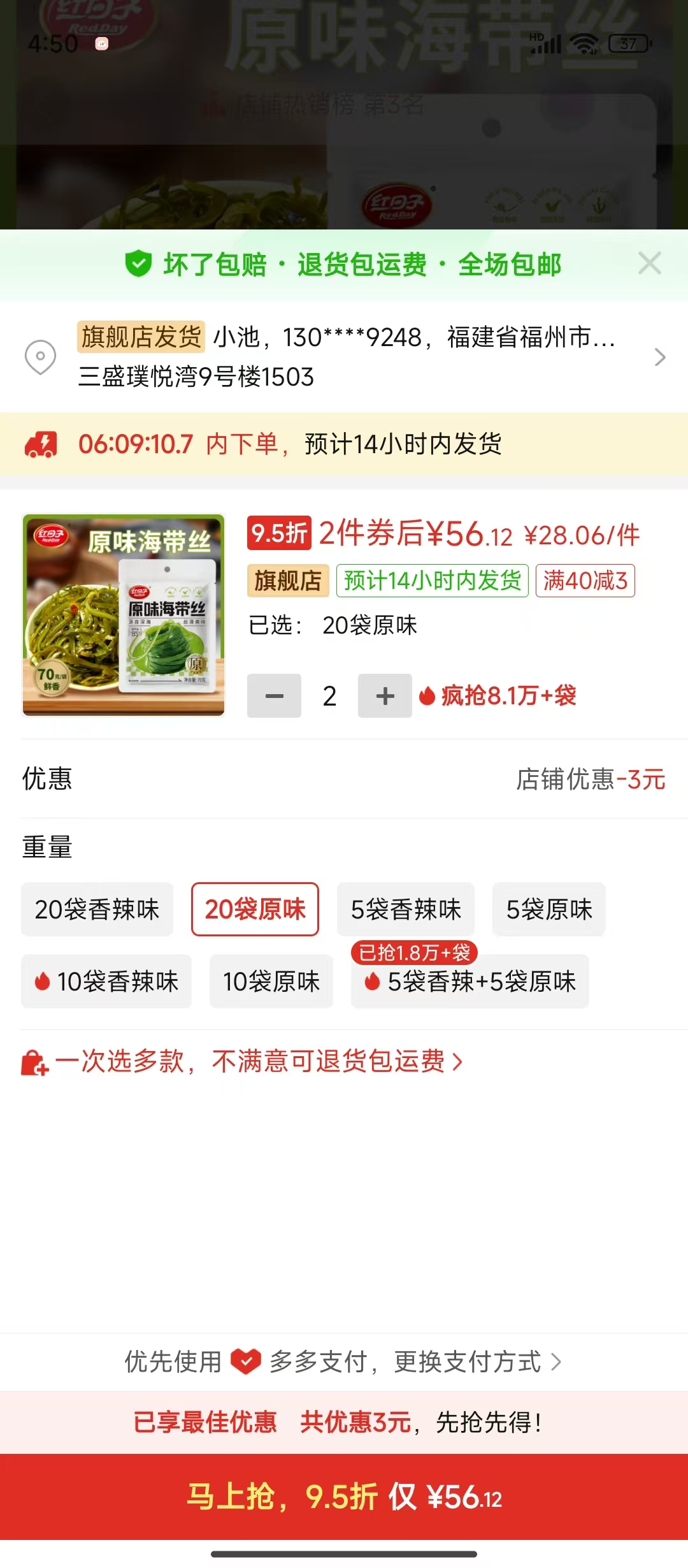This screenshot has height=1568, width=688.
Task: Pick the 10袋原味 option
Action: point(271,982)
